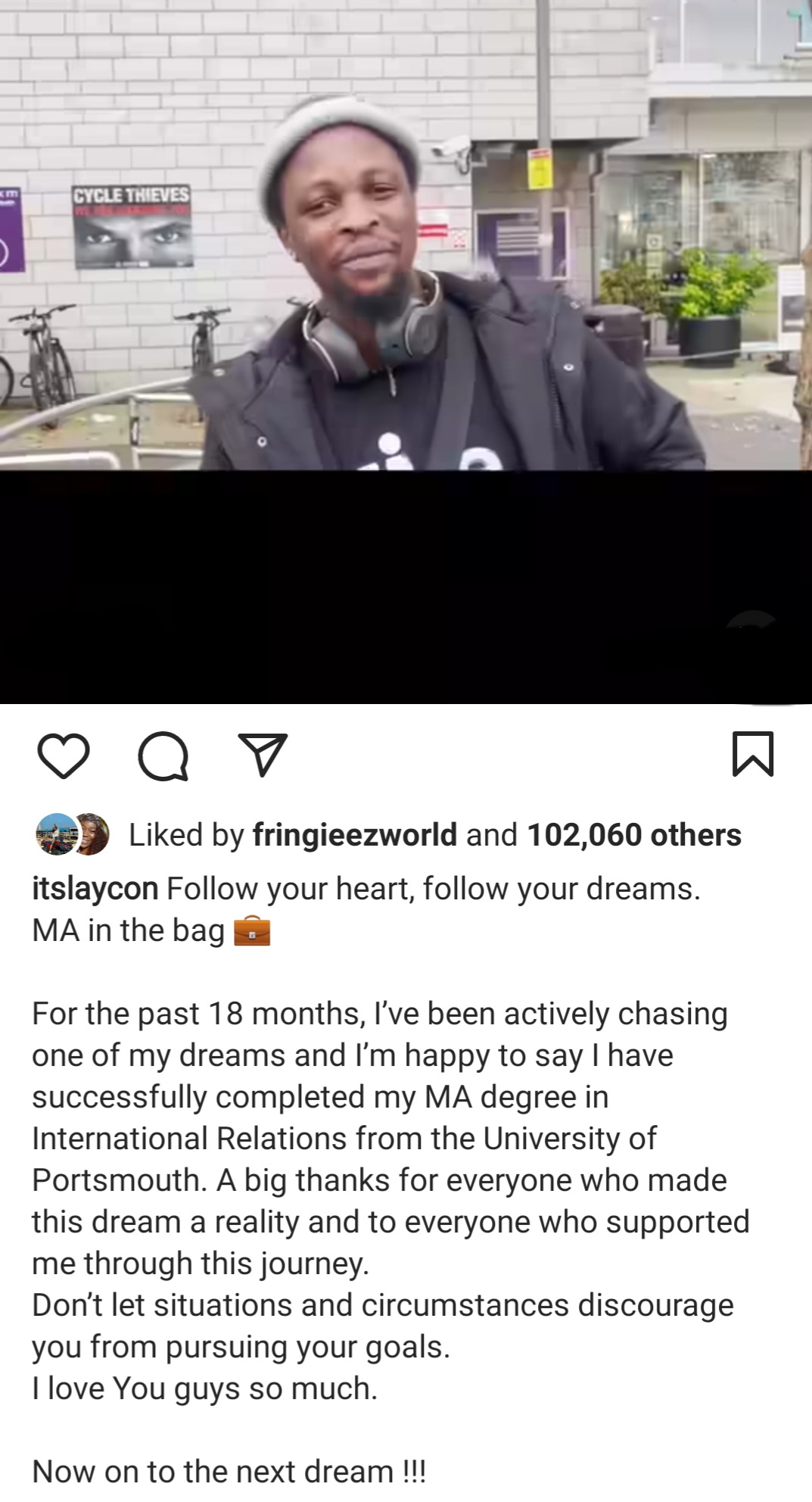The height and width of the screenshot is (1502, 812).
Task: Tap the video to play or pause
Action: 406,351
